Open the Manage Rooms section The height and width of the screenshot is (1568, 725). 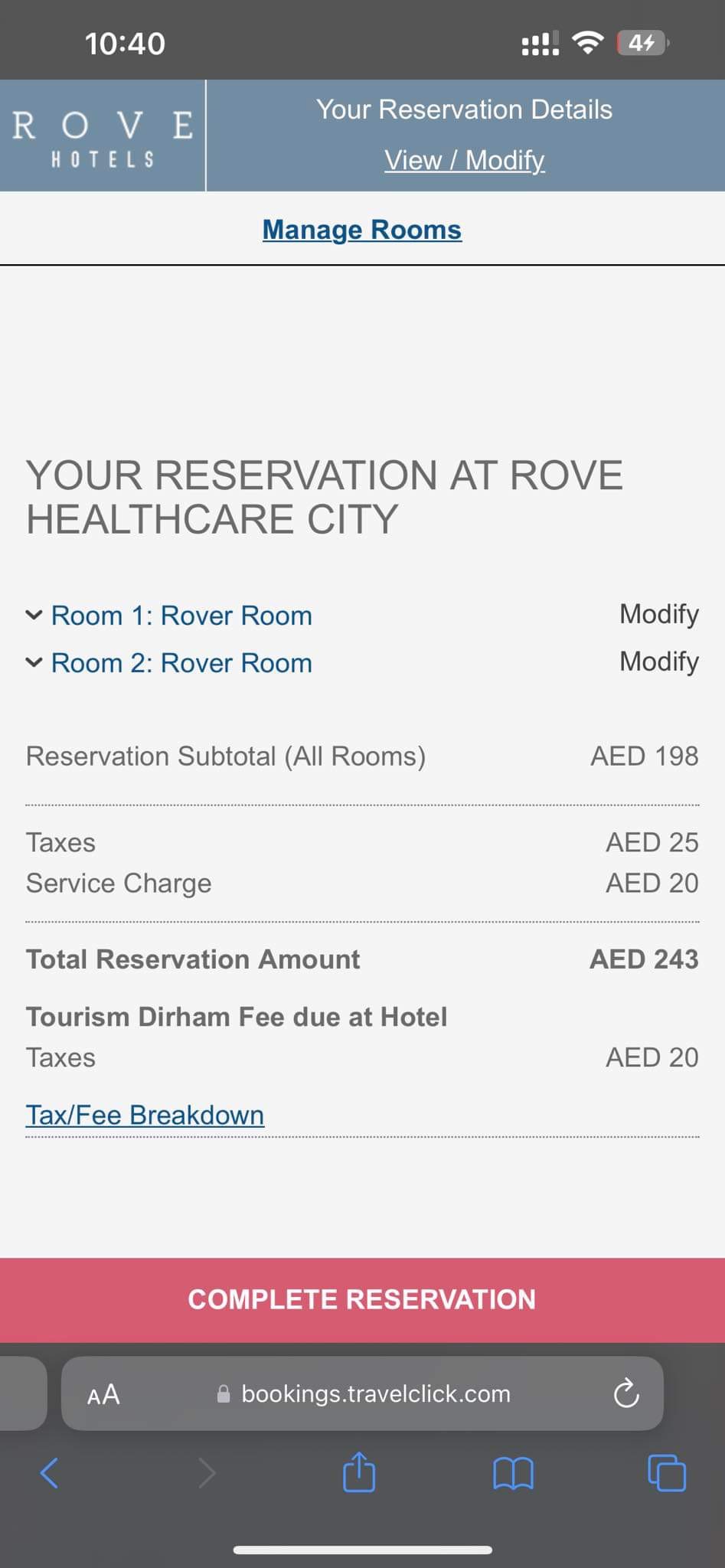pyautogui.click(x=361, y=229)
